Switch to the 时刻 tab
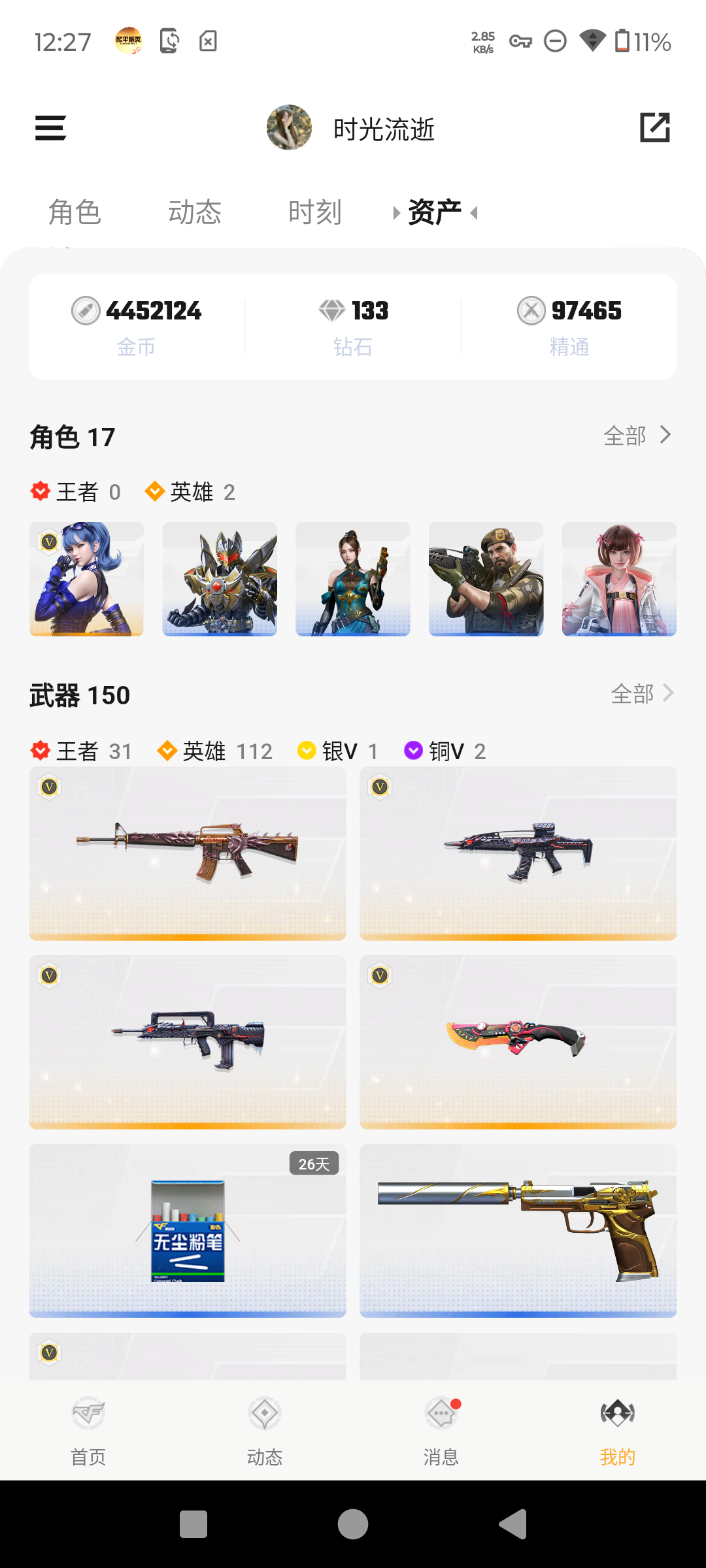The image size is (706, 1568). coord(314,212)
